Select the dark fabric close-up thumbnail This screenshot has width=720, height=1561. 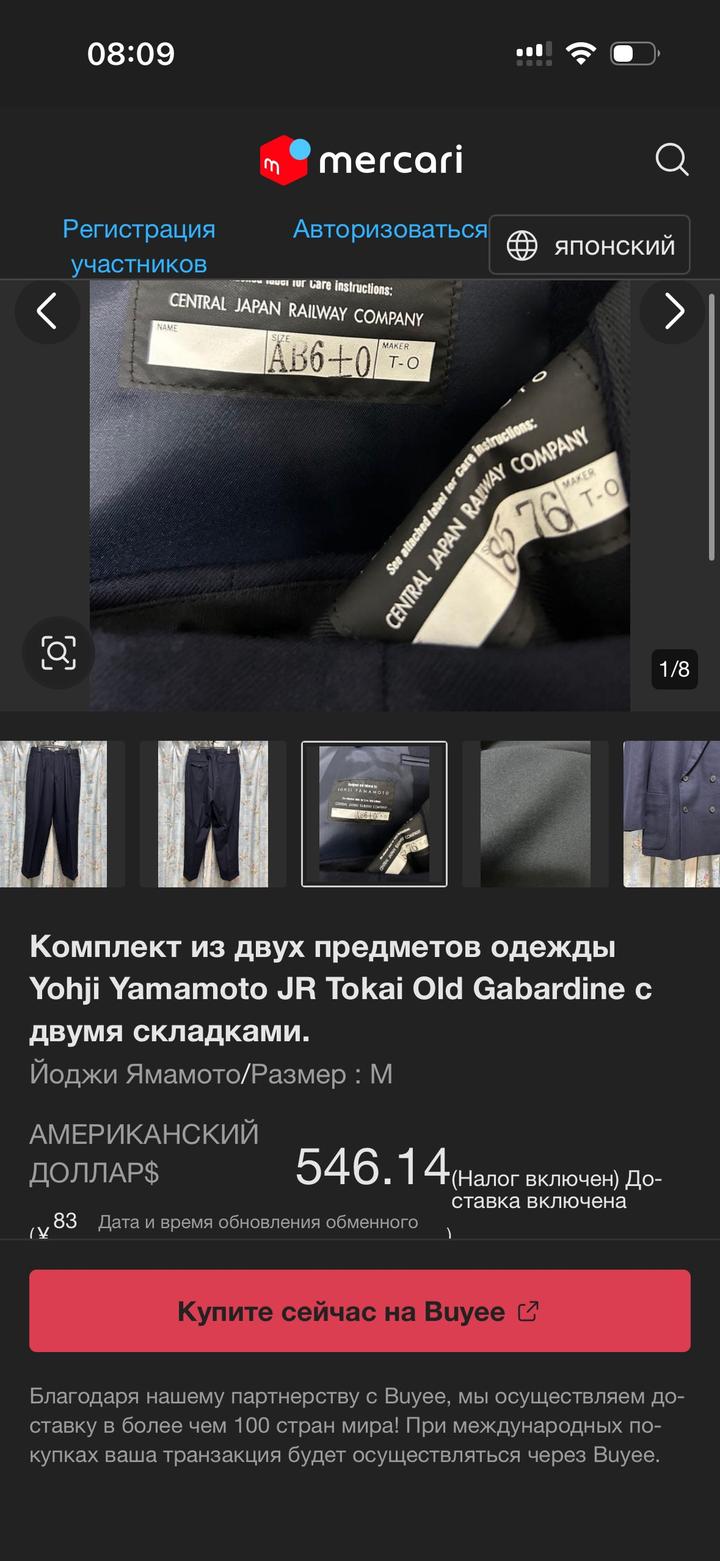click(x=535, y=813)
